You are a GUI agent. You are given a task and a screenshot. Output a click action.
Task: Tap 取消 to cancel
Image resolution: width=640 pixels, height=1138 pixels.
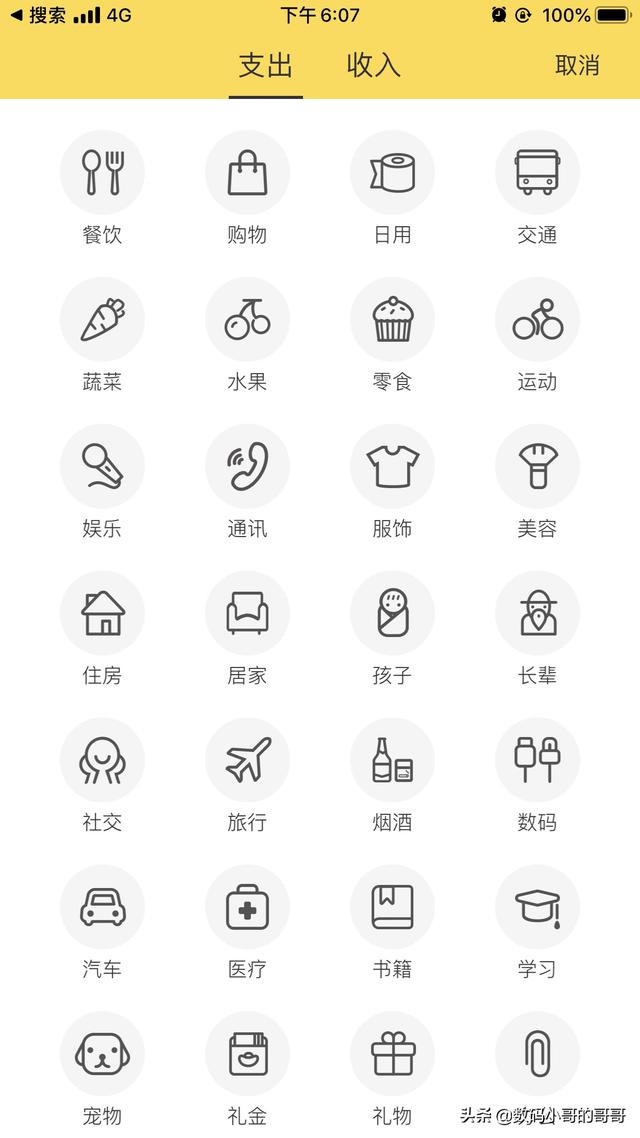pyautogui.click(x=577, y=66)
